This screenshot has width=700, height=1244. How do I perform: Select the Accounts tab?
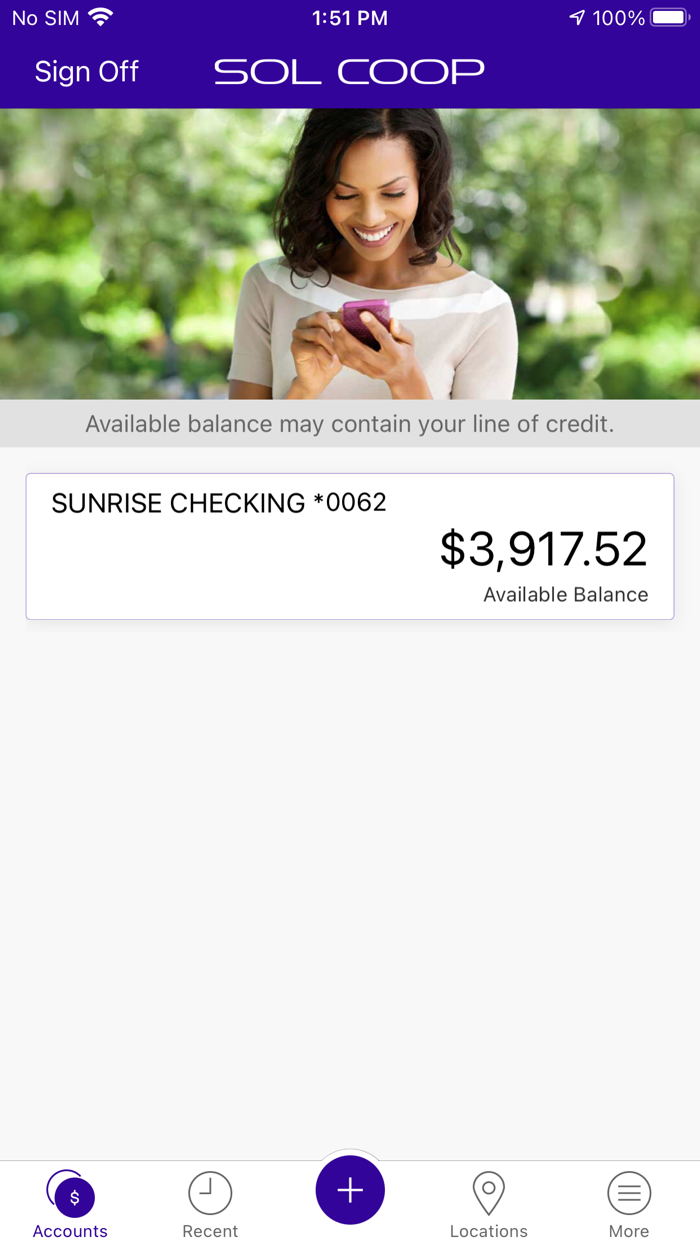tap(70, 1204)
